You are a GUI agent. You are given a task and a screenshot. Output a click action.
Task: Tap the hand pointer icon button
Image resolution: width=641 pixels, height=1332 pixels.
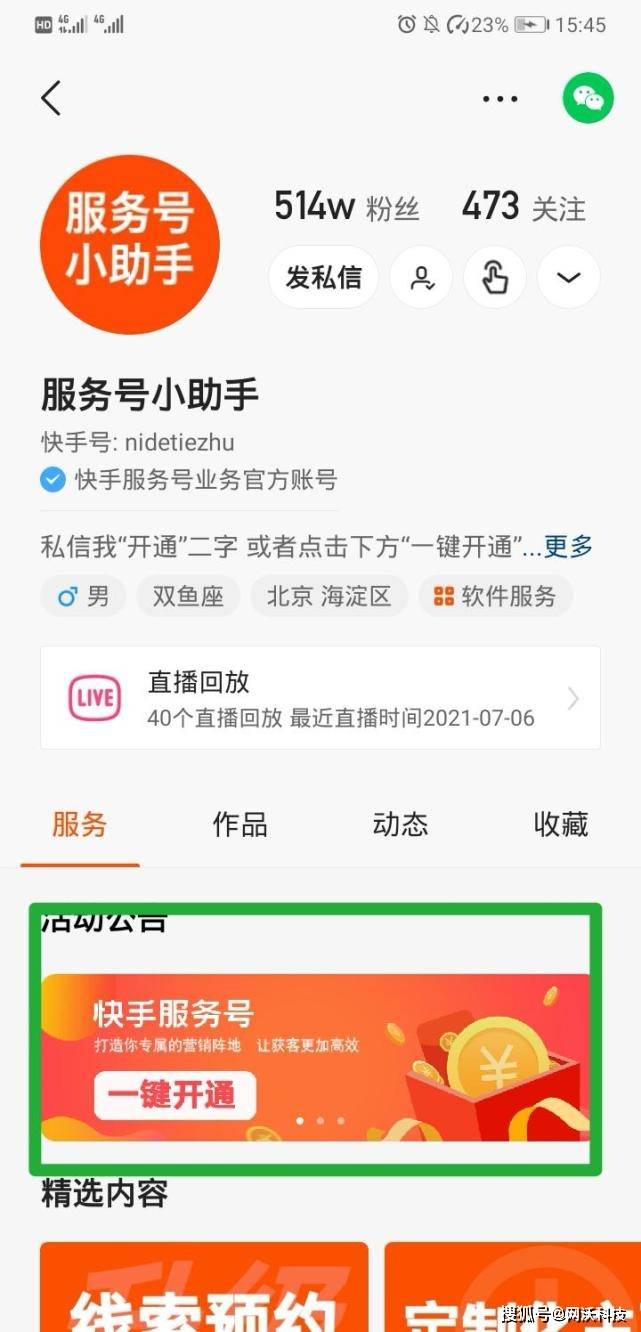click(x=495, y=277)
